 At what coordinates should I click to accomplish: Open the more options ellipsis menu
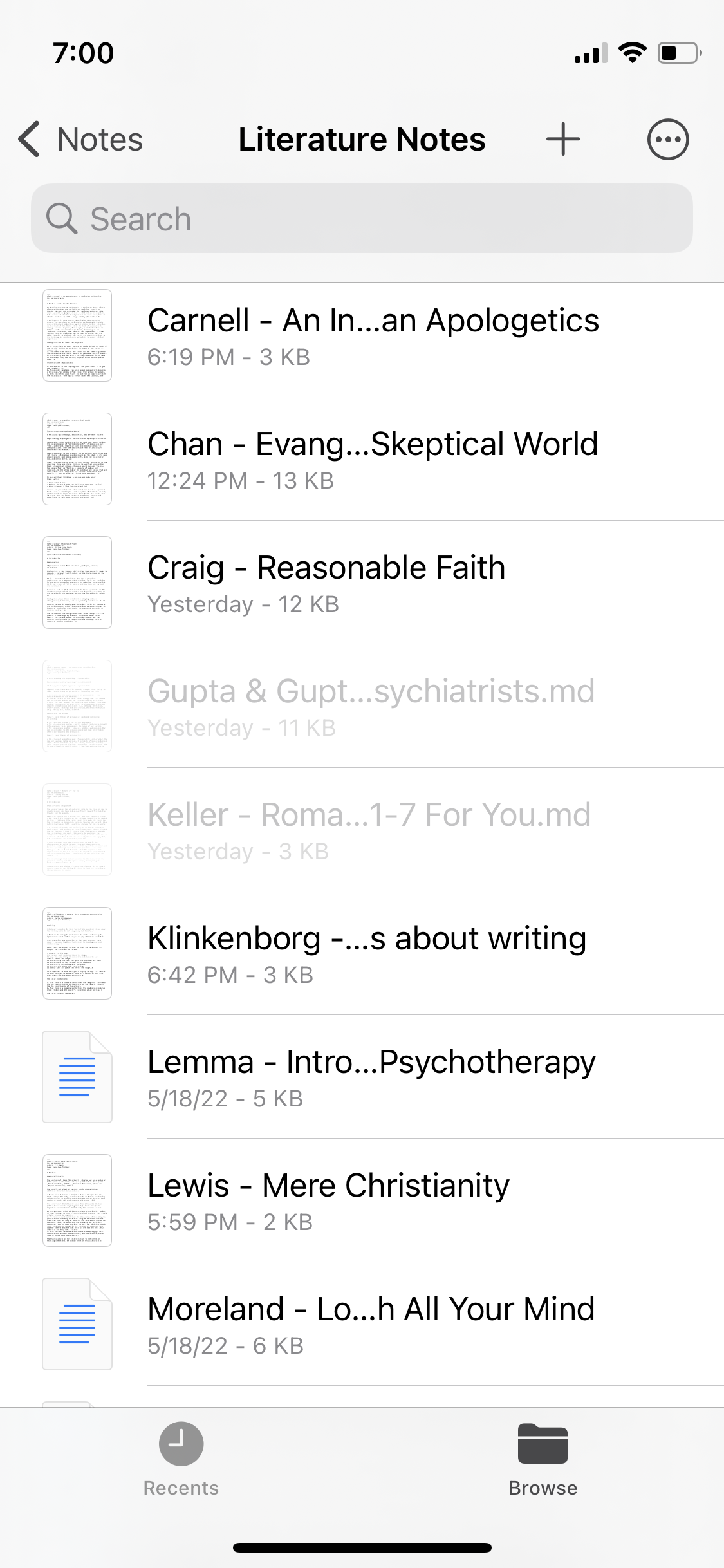pos(667,140)
